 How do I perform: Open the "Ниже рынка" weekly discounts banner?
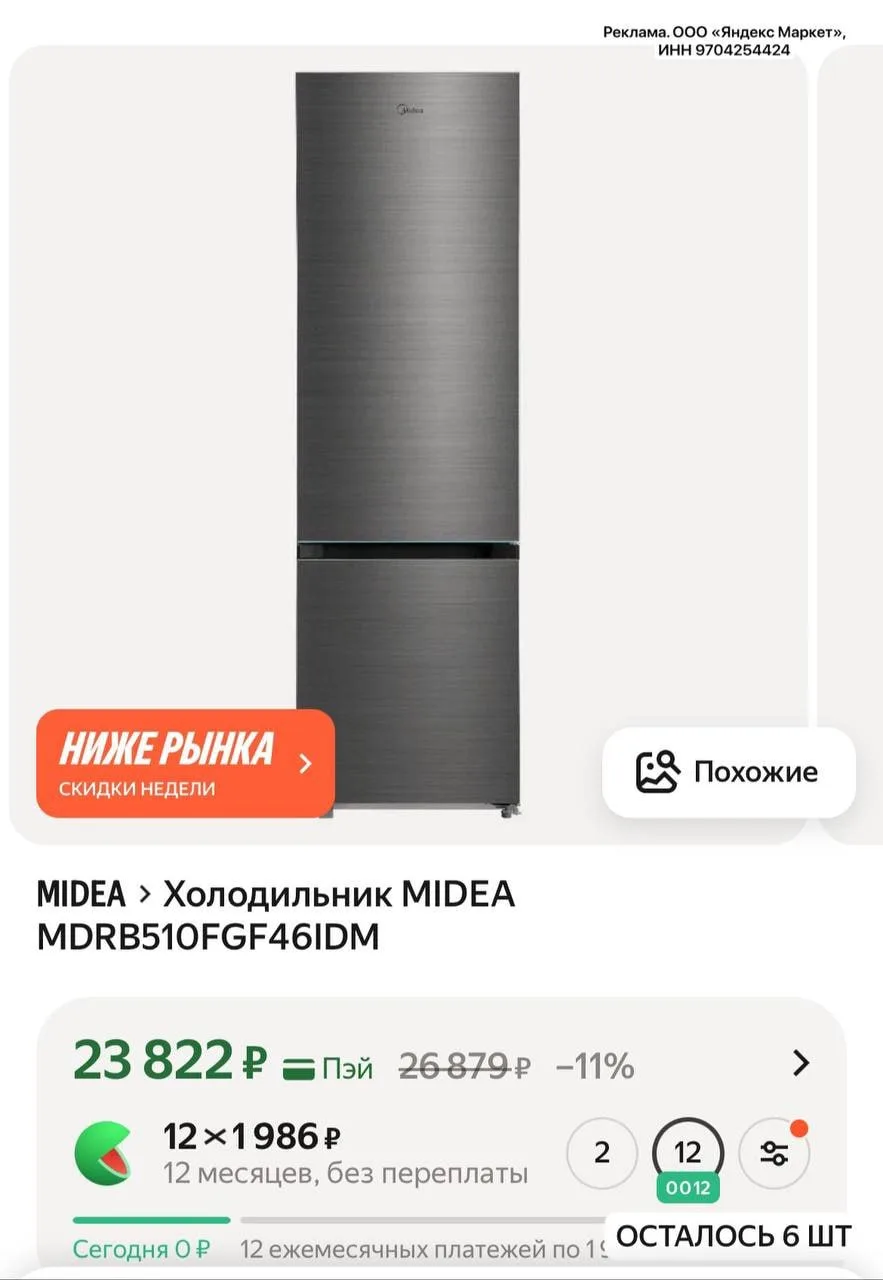[185, 764]
